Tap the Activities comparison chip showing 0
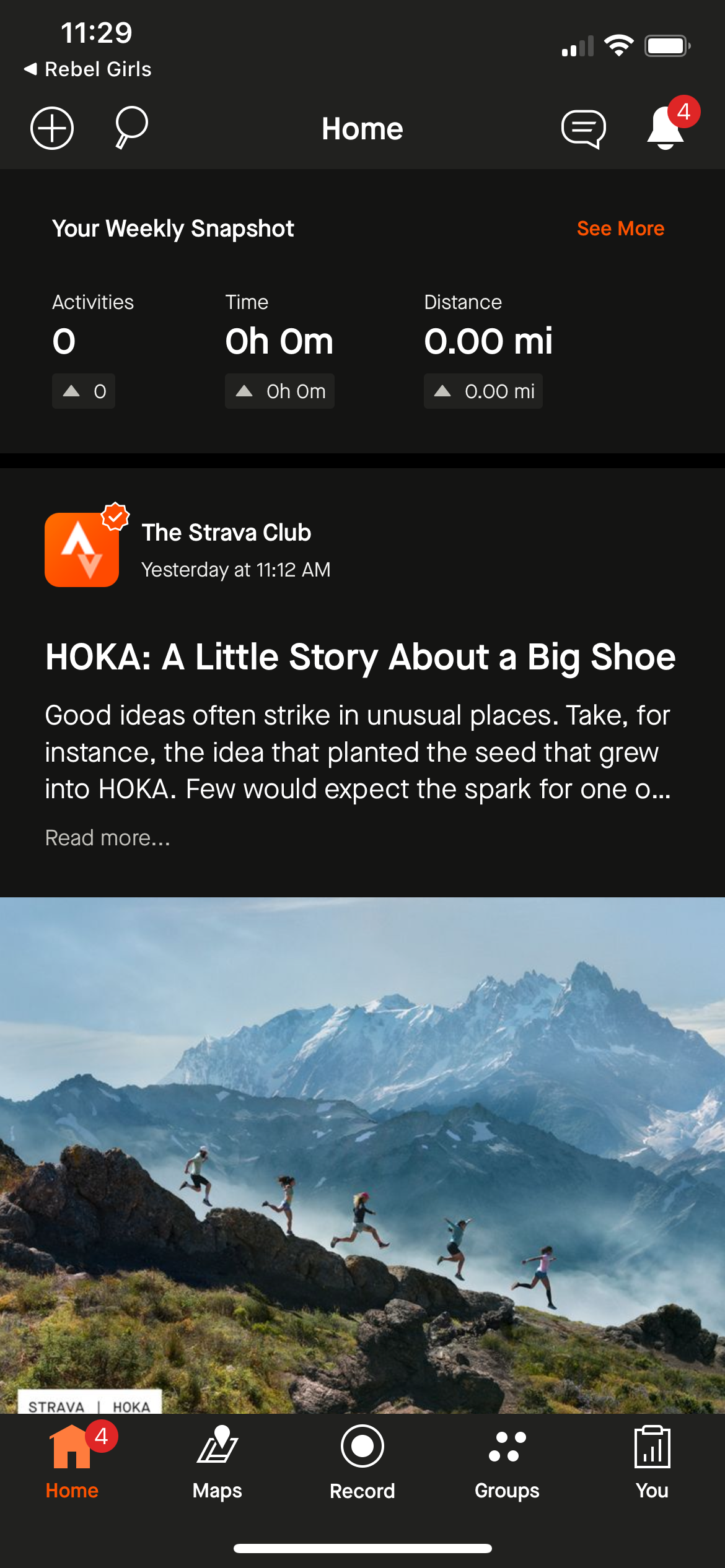The width and height of the screenshot is (725, 1568). (x=83, y=391)
